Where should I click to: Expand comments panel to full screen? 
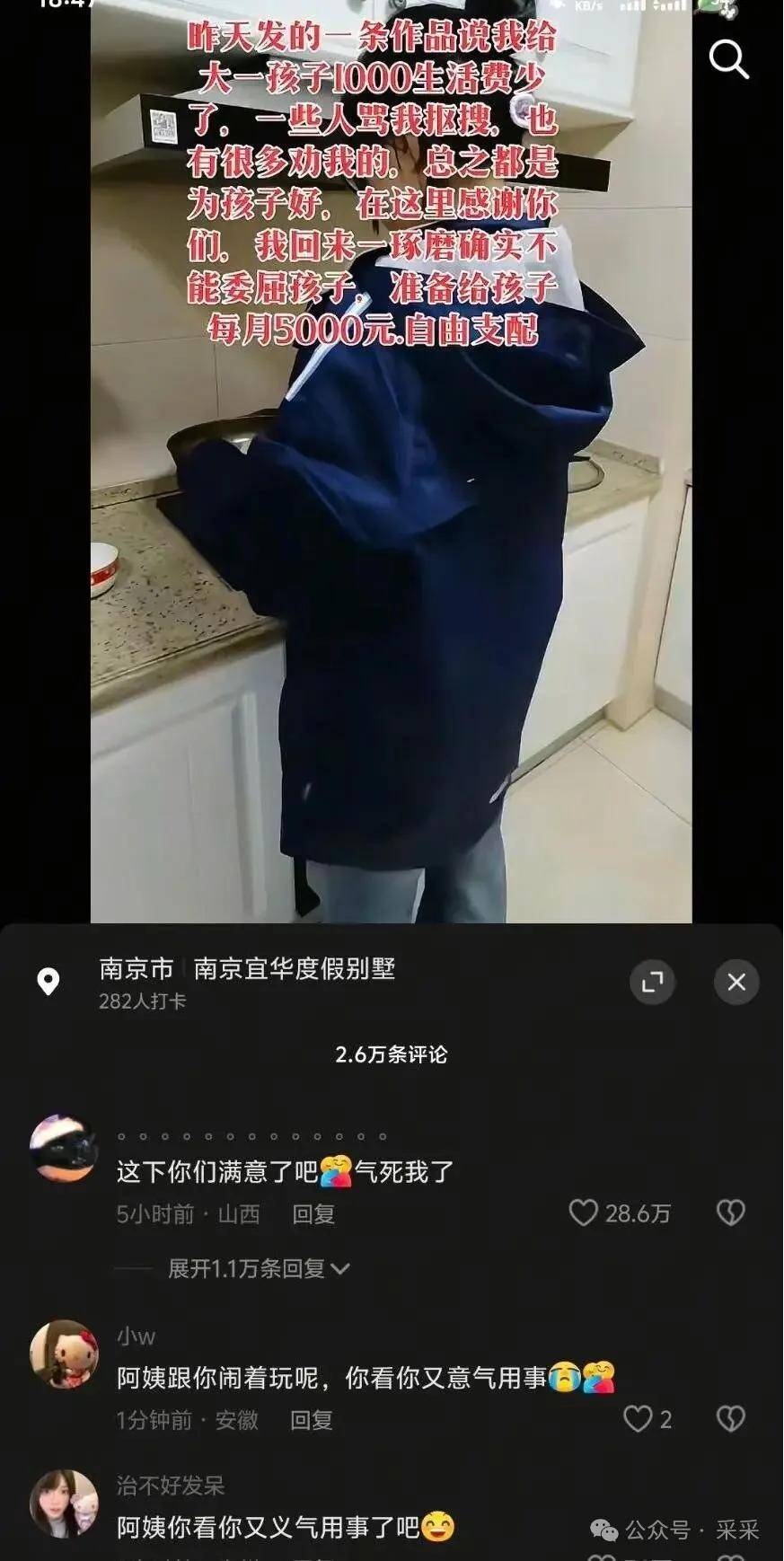pyautogui.click(x=652, y=982)
